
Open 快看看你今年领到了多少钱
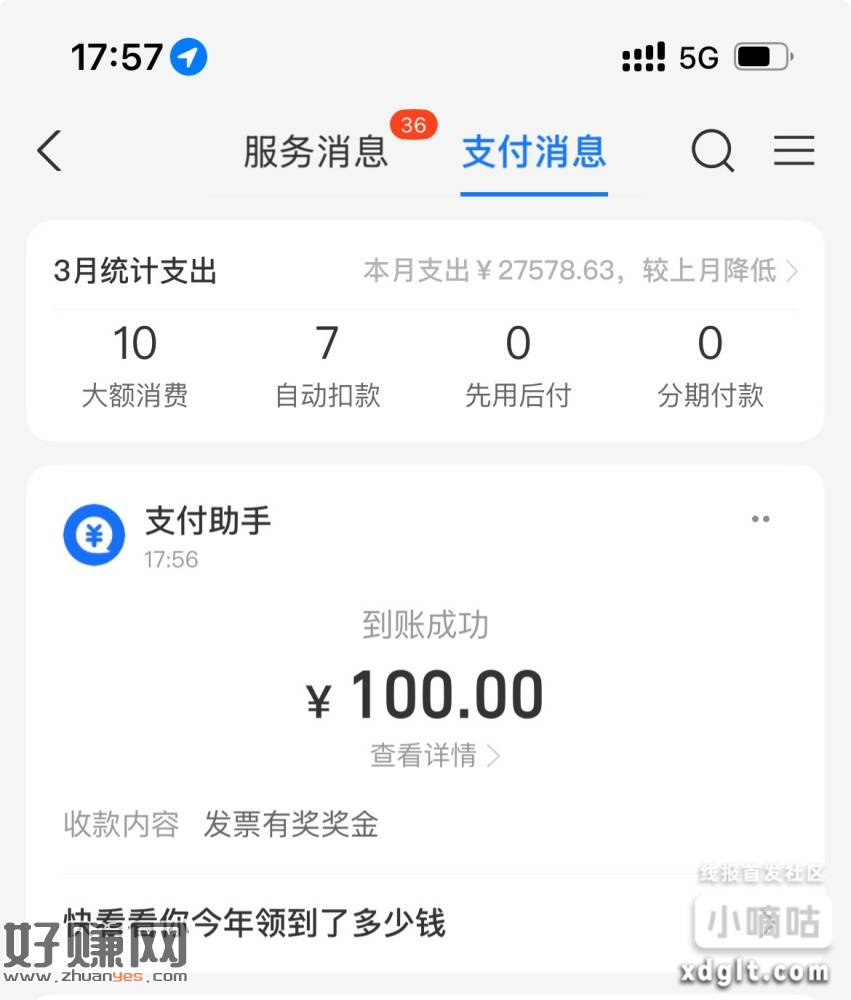(255, 922)
